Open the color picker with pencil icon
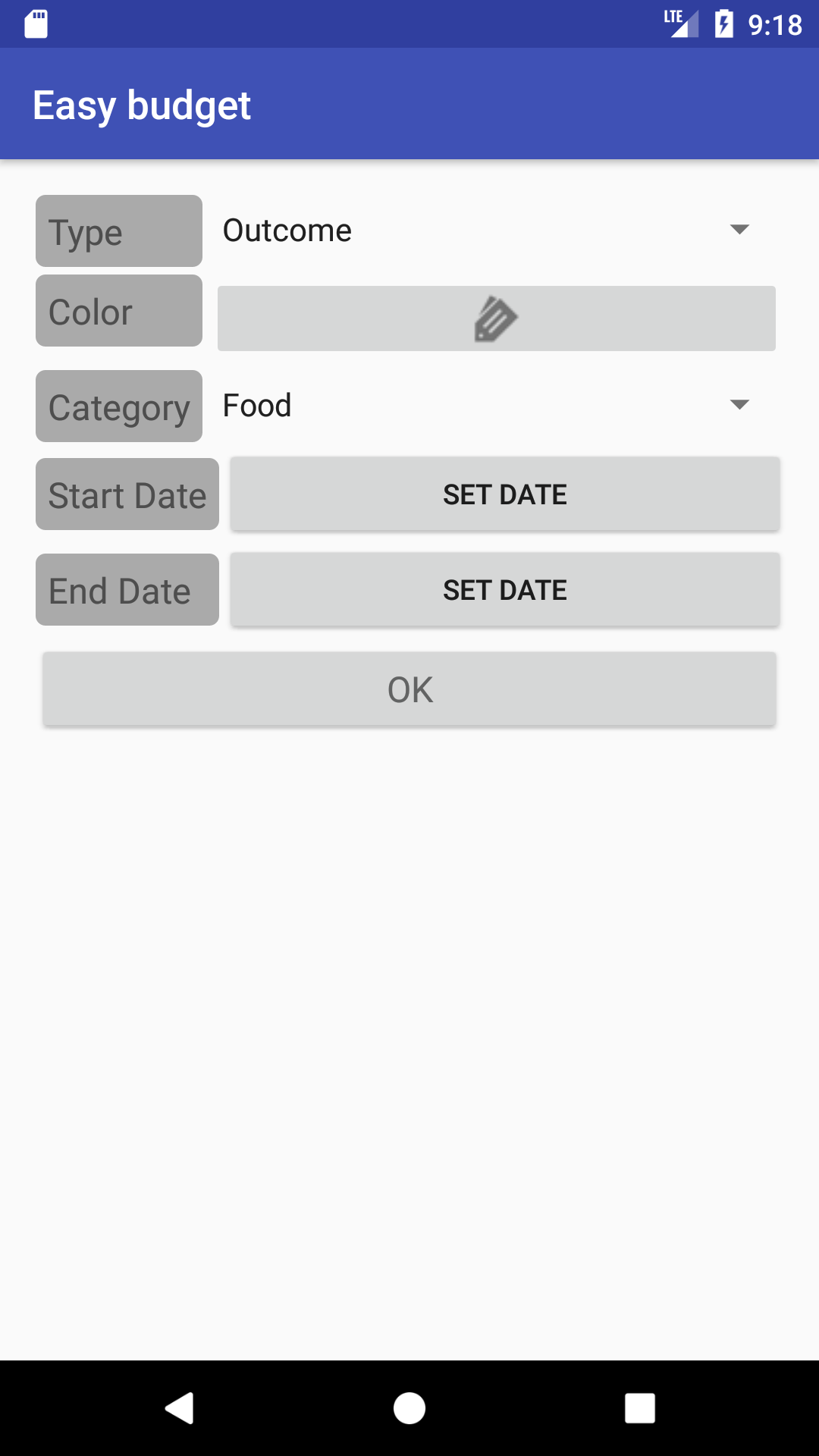 (x=496, y=318)
